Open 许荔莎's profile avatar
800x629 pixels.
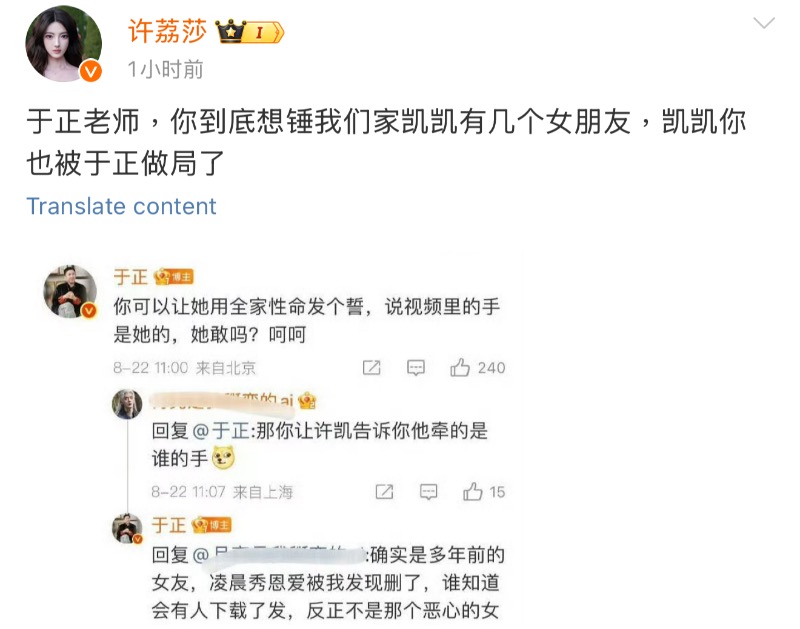click(64, 44)
